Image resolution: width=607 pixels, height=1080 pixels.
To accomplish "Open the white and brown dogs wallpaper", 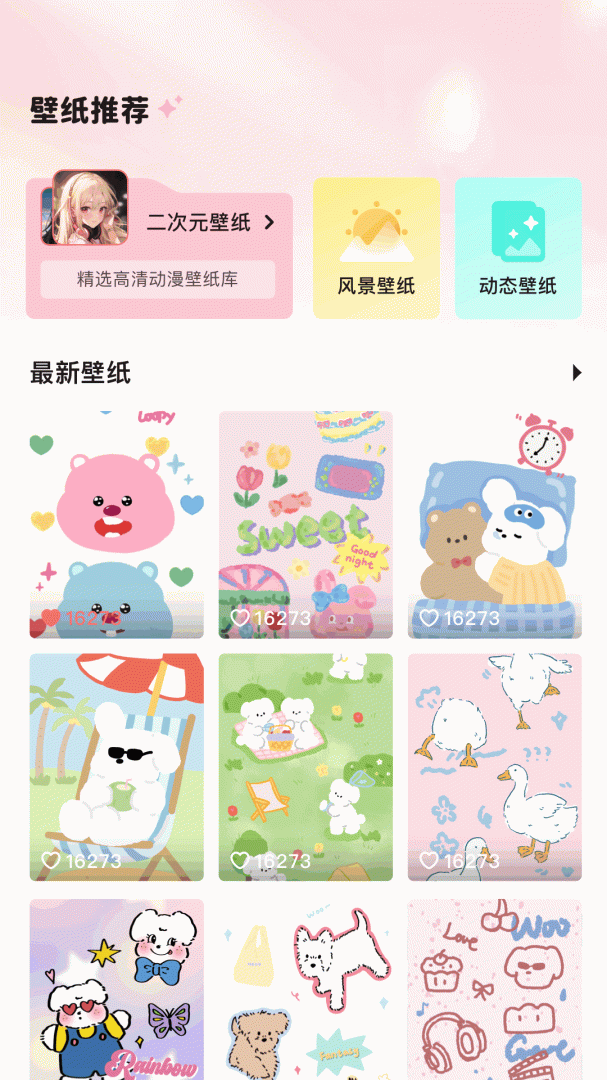I will [x=305, y=990].
